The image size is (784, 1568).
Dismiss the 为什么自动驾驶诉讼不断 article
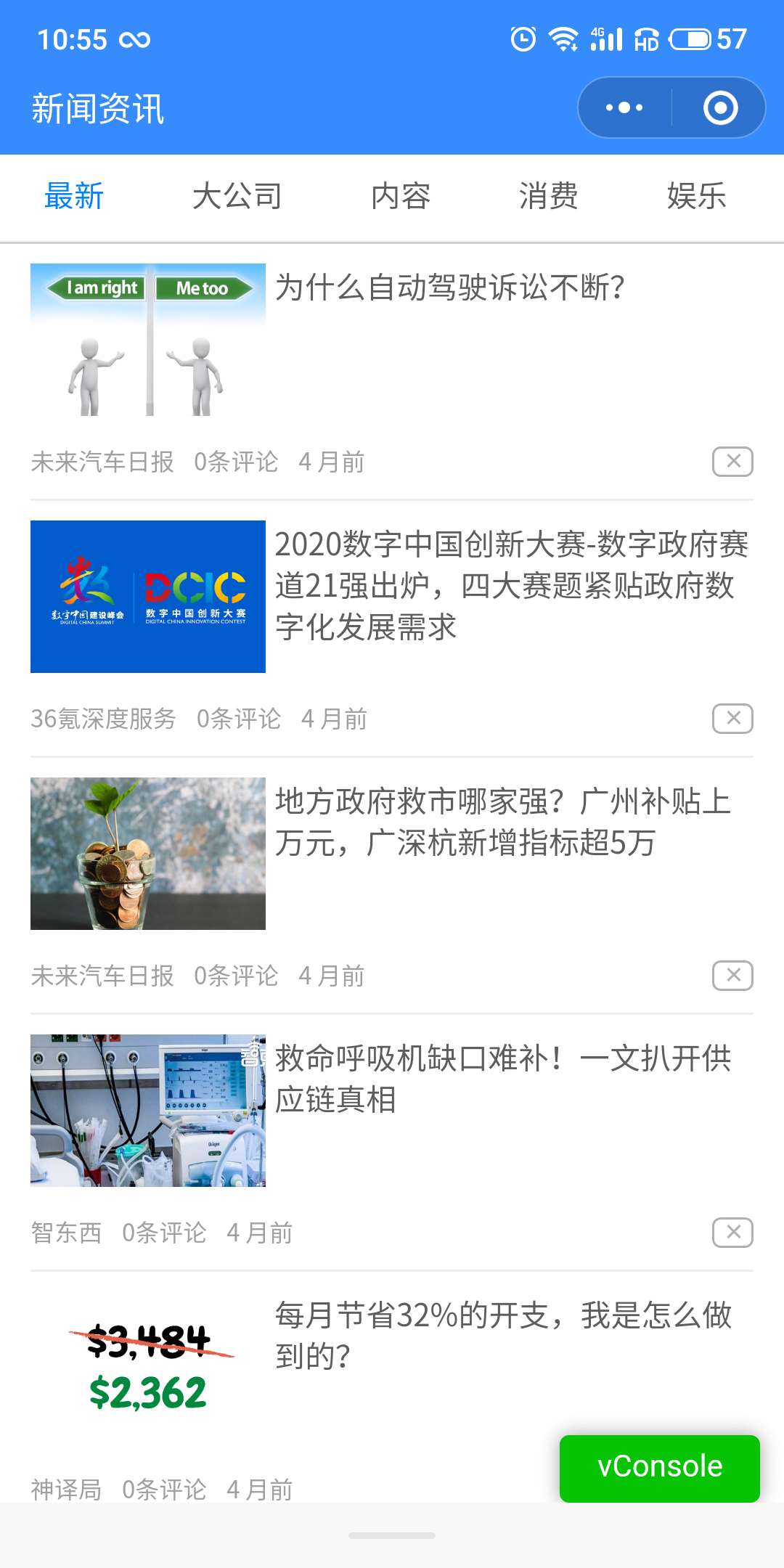pyautogui.click(x=732, y=462)
